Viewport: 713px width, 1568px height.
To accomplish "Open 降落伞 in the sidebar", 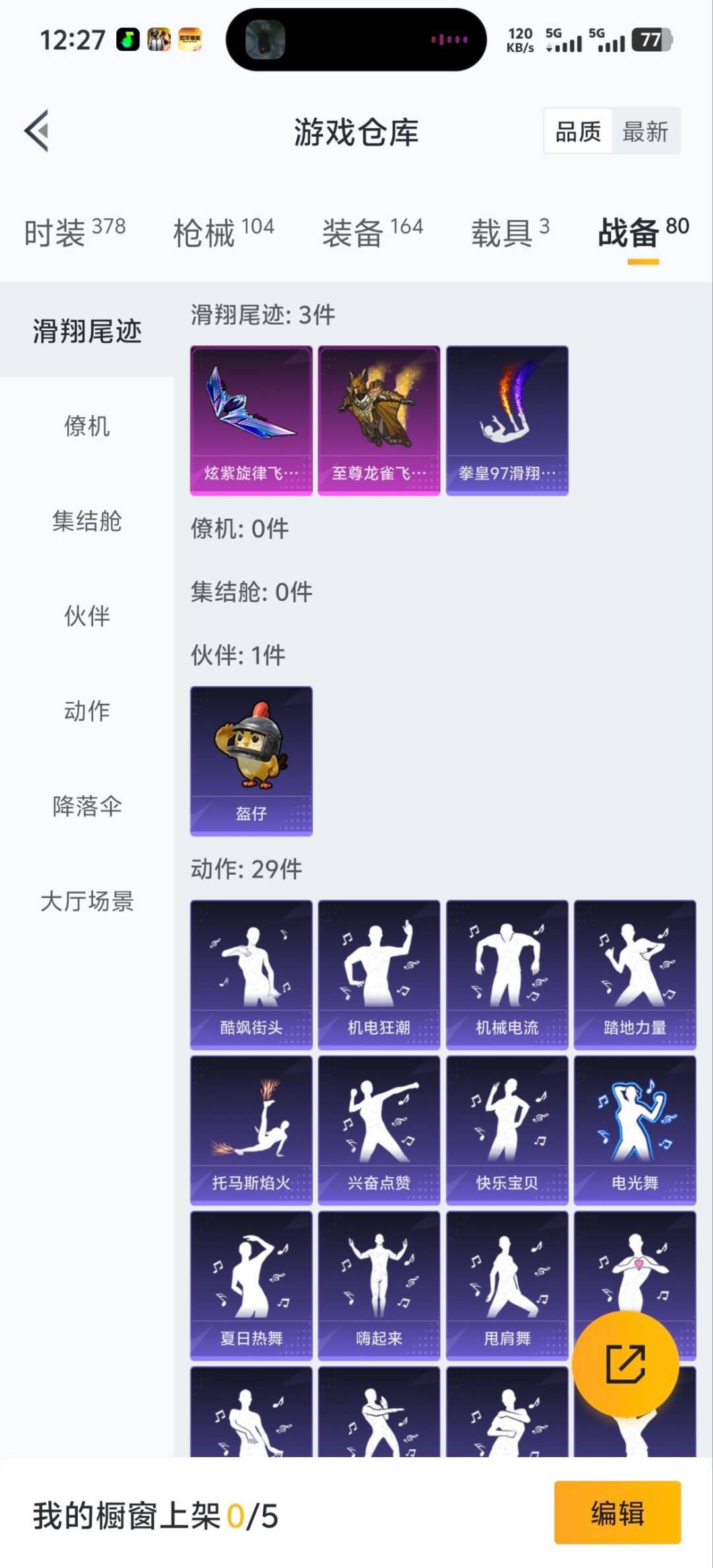I will (x=86, y=806).
